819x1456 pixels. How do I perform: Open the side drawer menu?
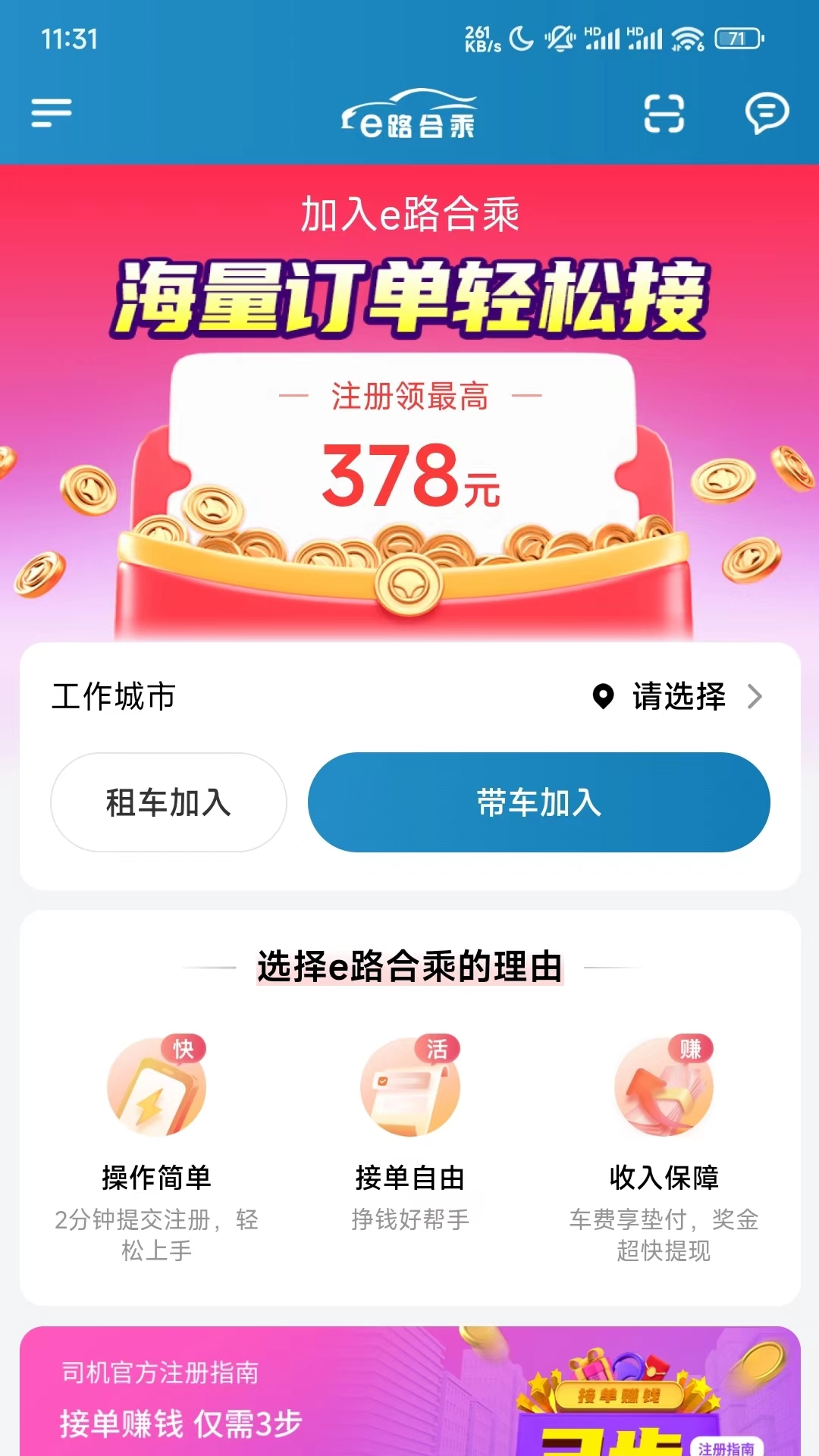[51, 113]
